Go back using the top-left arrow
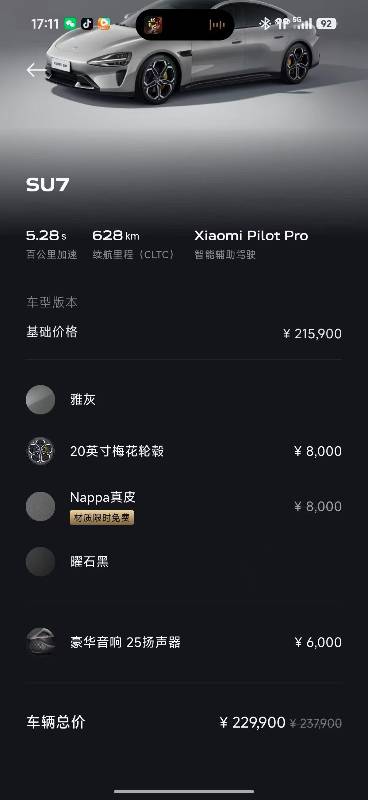This screenshot has width=368, height=800. click(36, 70)
